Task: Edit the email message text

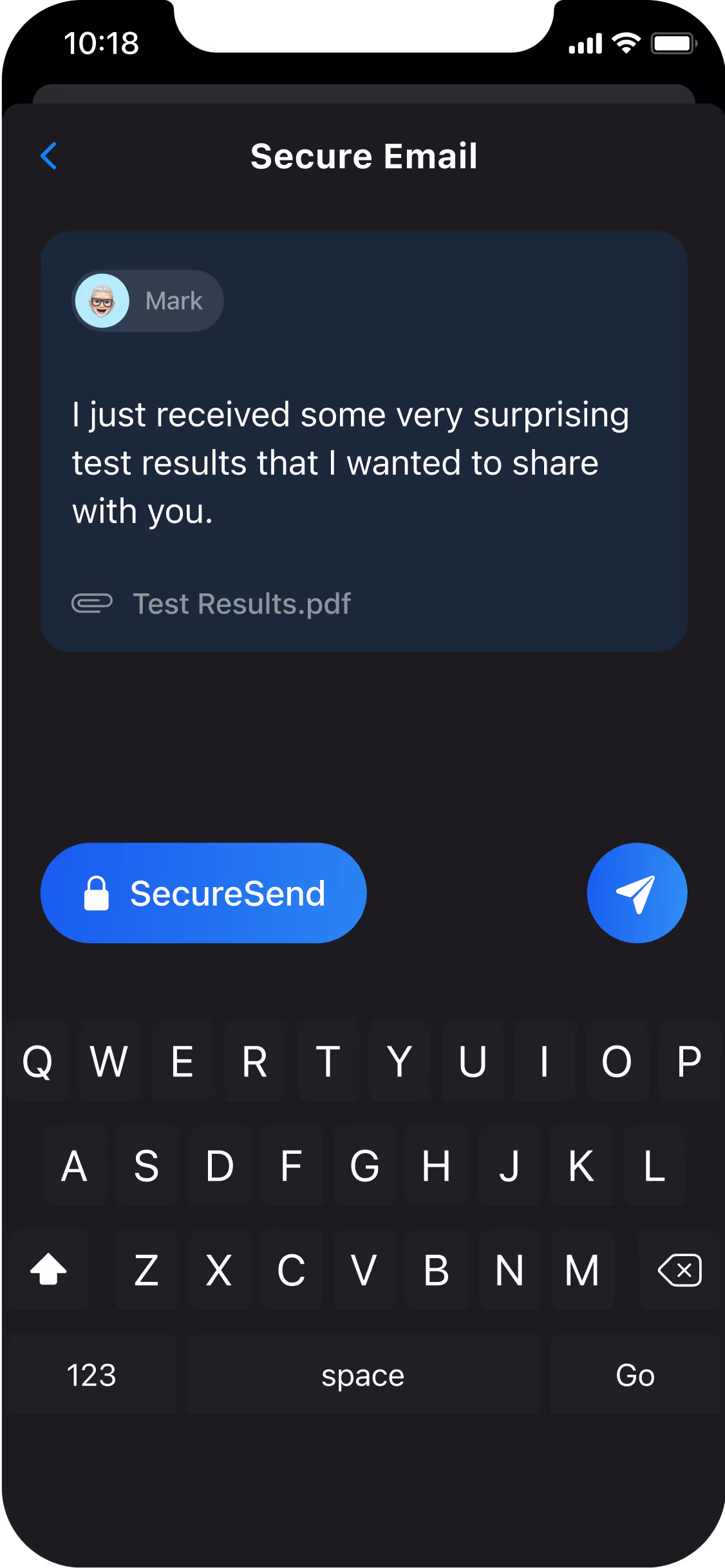Action: coord(350,463)
